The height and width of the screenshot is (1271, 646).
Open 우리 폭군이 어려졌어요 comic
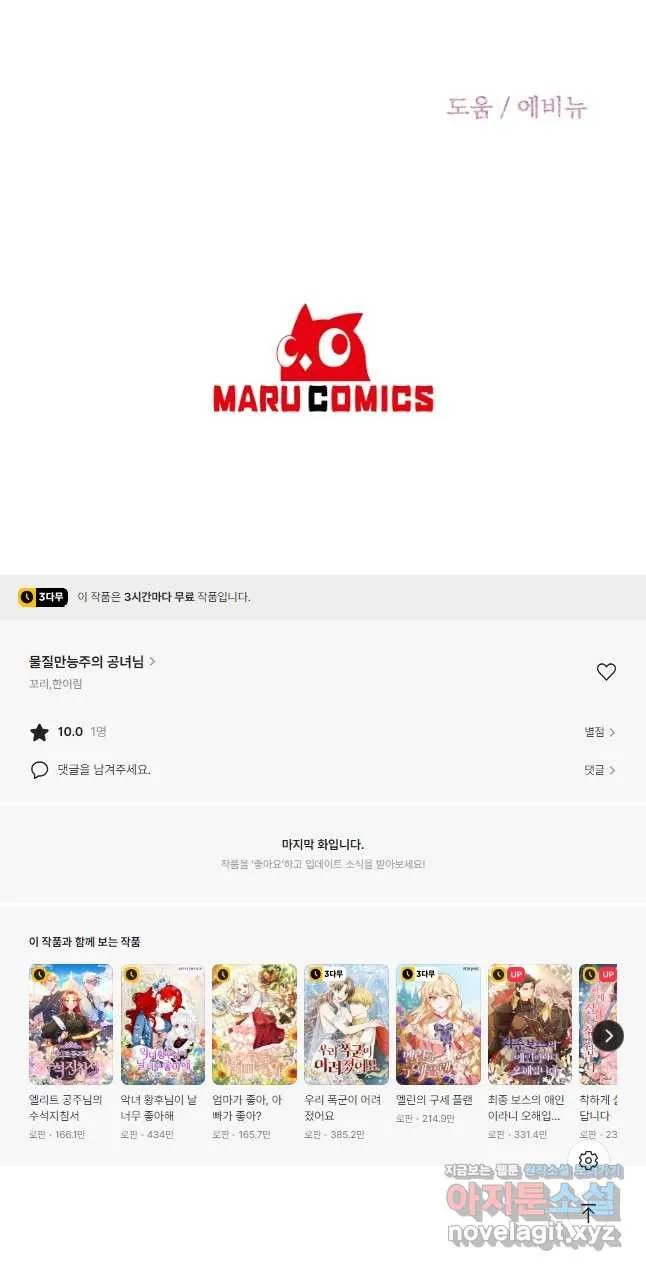click(x=346, y=1024)
